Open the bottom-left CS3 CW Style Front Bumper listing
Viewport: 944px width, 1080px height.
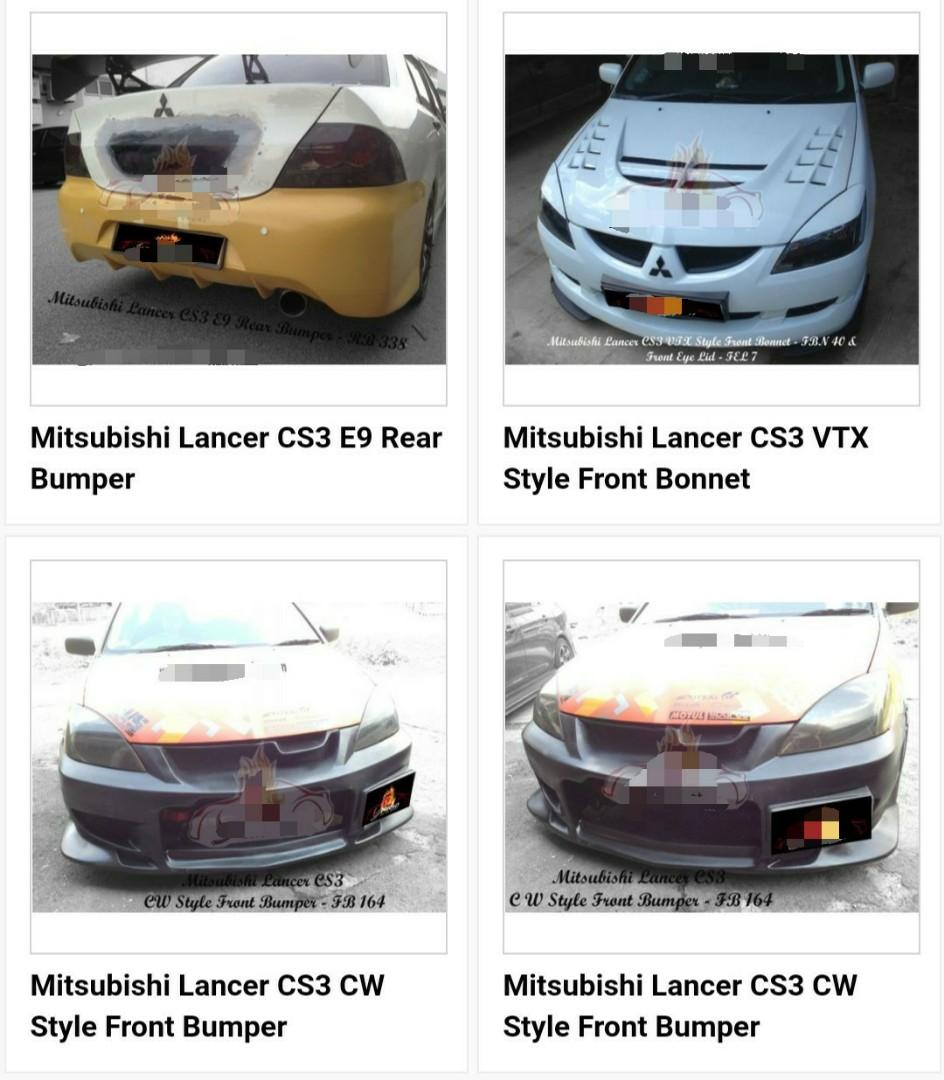coord(236,1005)
